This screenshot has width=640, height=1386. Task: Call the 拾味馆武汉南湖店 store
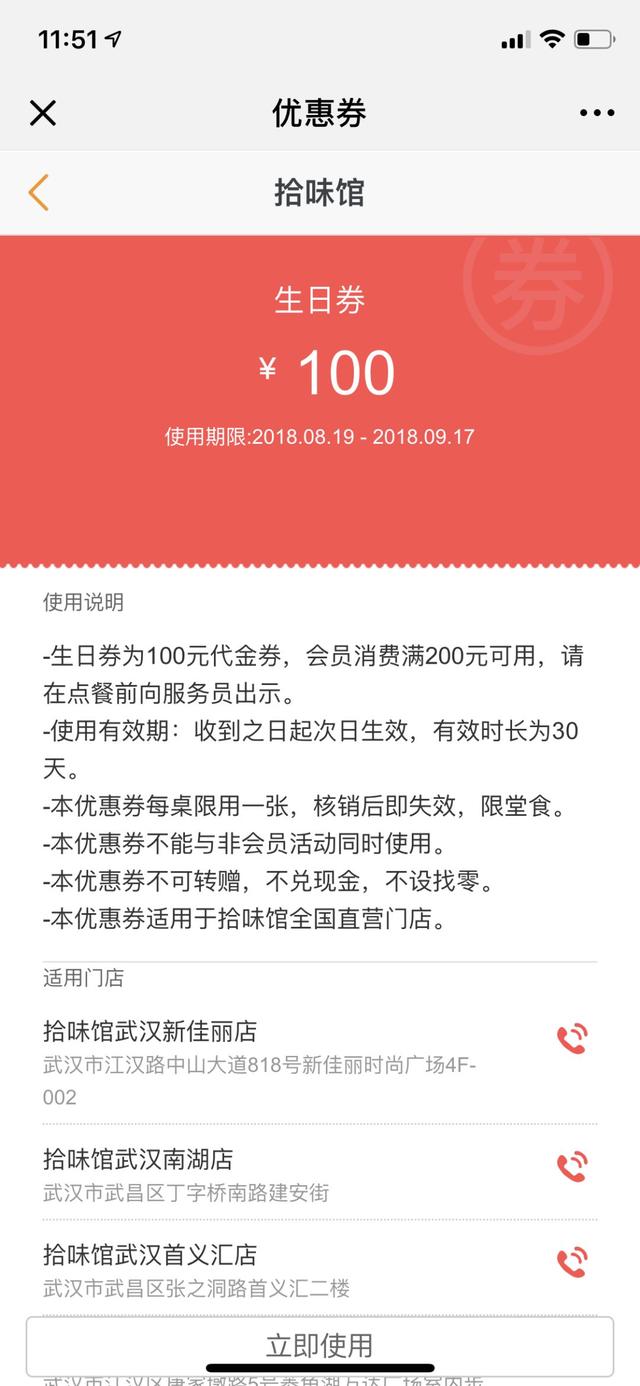pos(572,1167)
